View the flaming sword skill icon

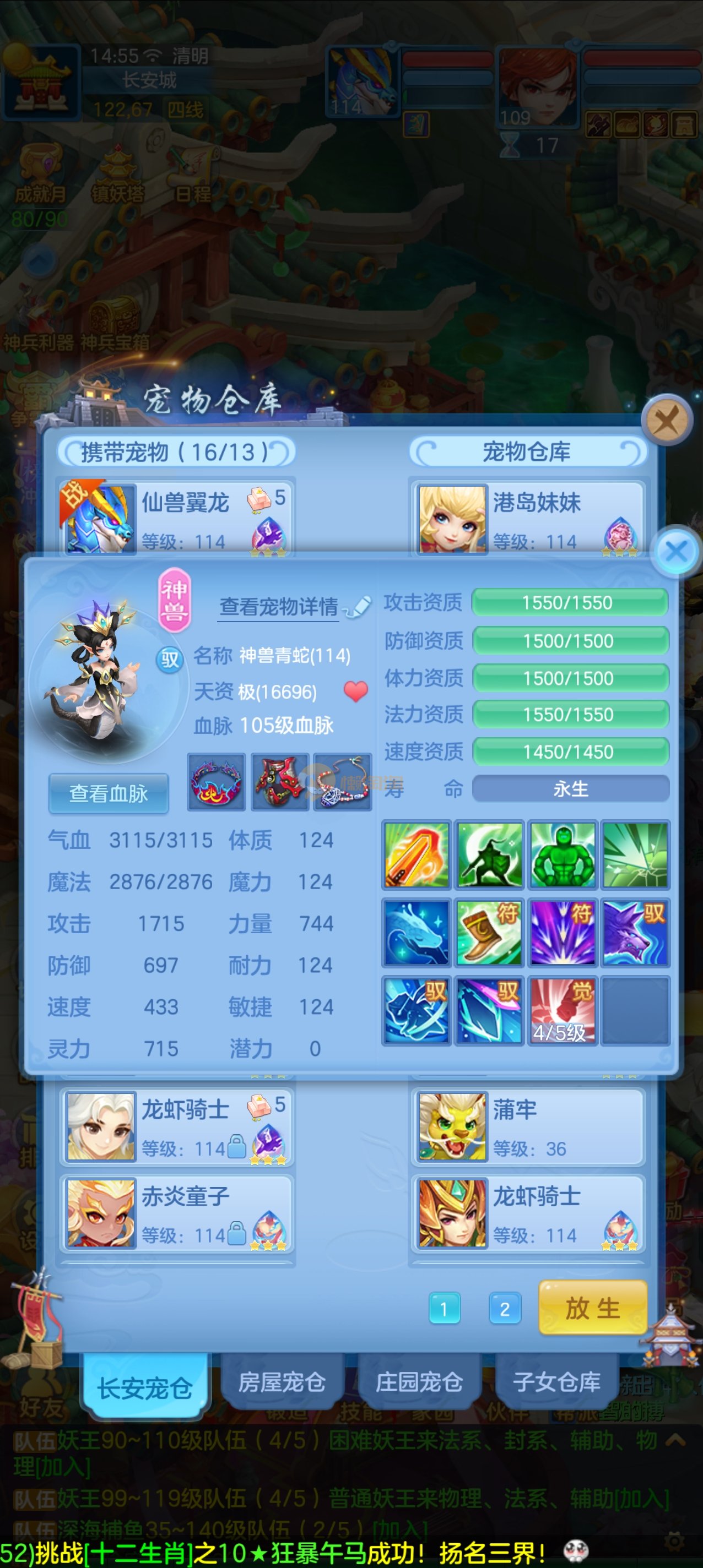click(x=417, y=854)
